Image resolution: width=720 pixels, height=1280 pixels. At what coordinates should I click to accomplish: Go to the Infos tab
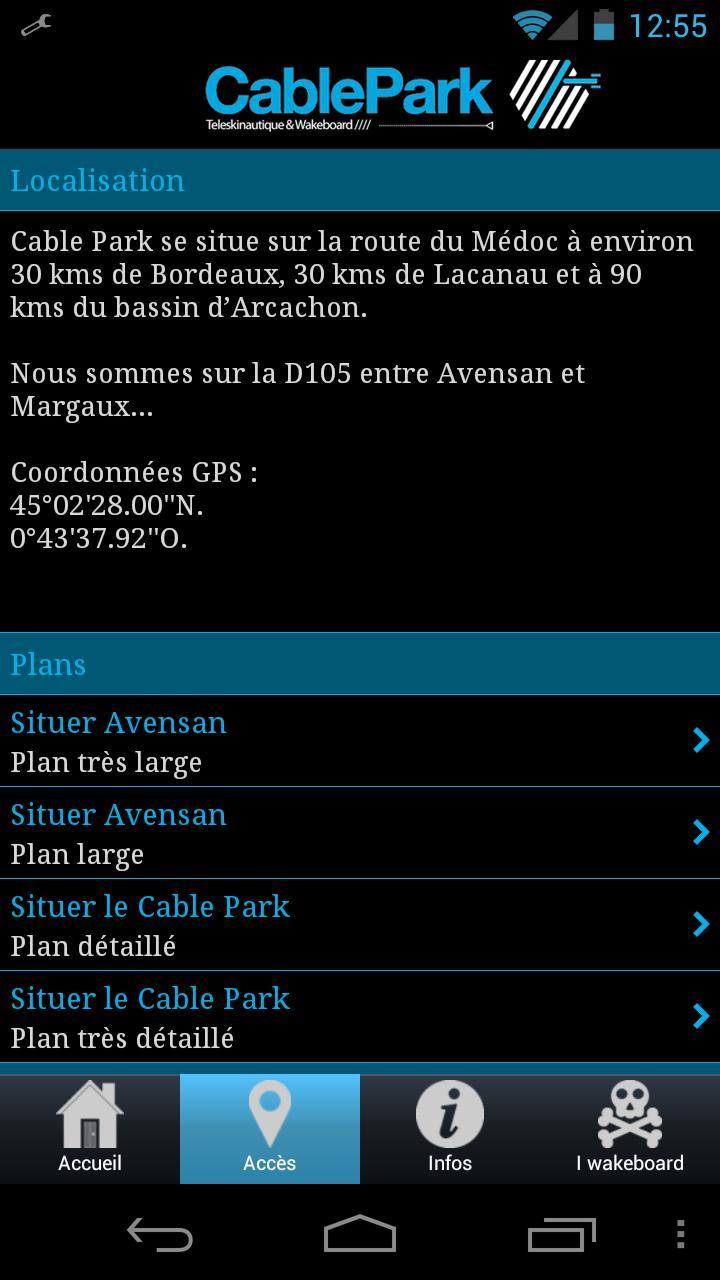coord(450,1129)
